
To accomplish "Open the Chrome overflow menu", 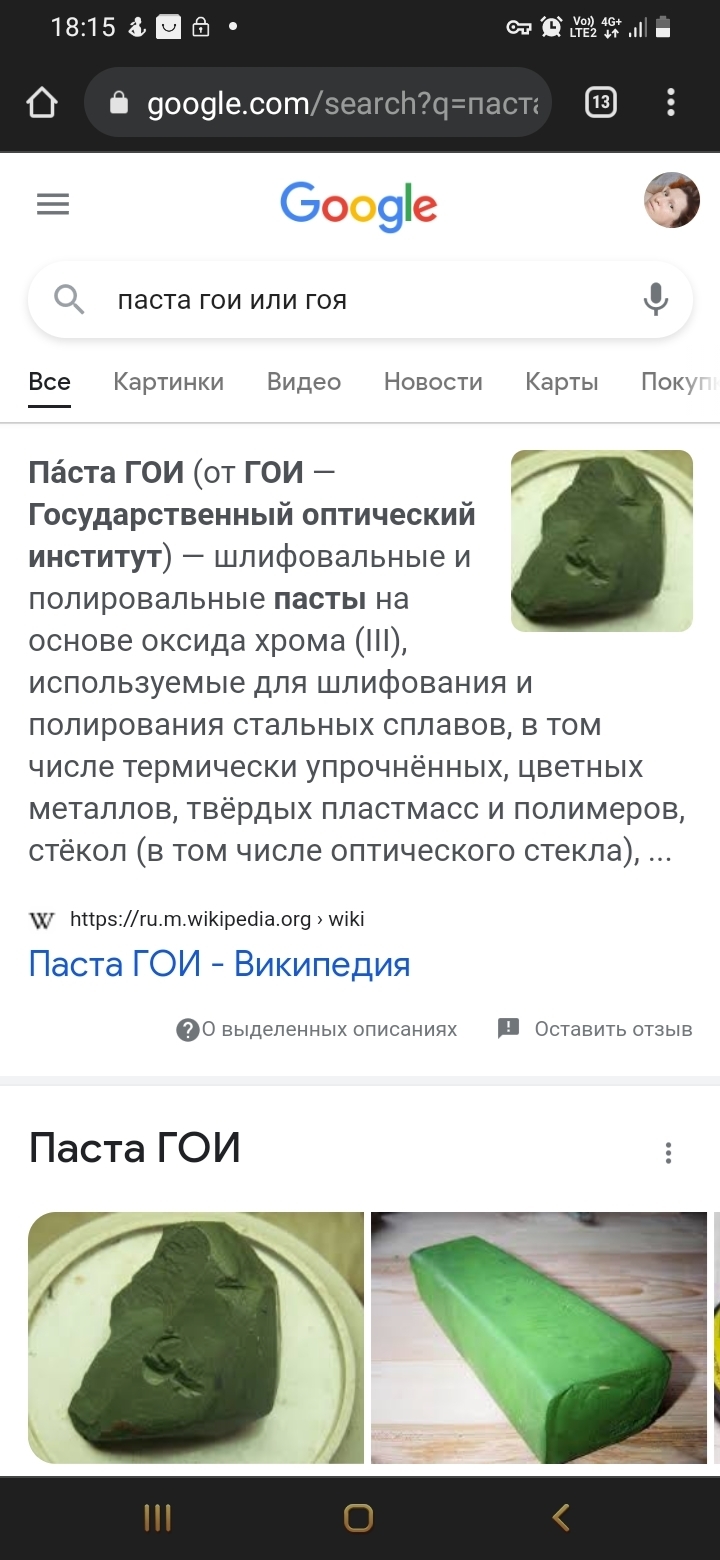I will 671,102.
